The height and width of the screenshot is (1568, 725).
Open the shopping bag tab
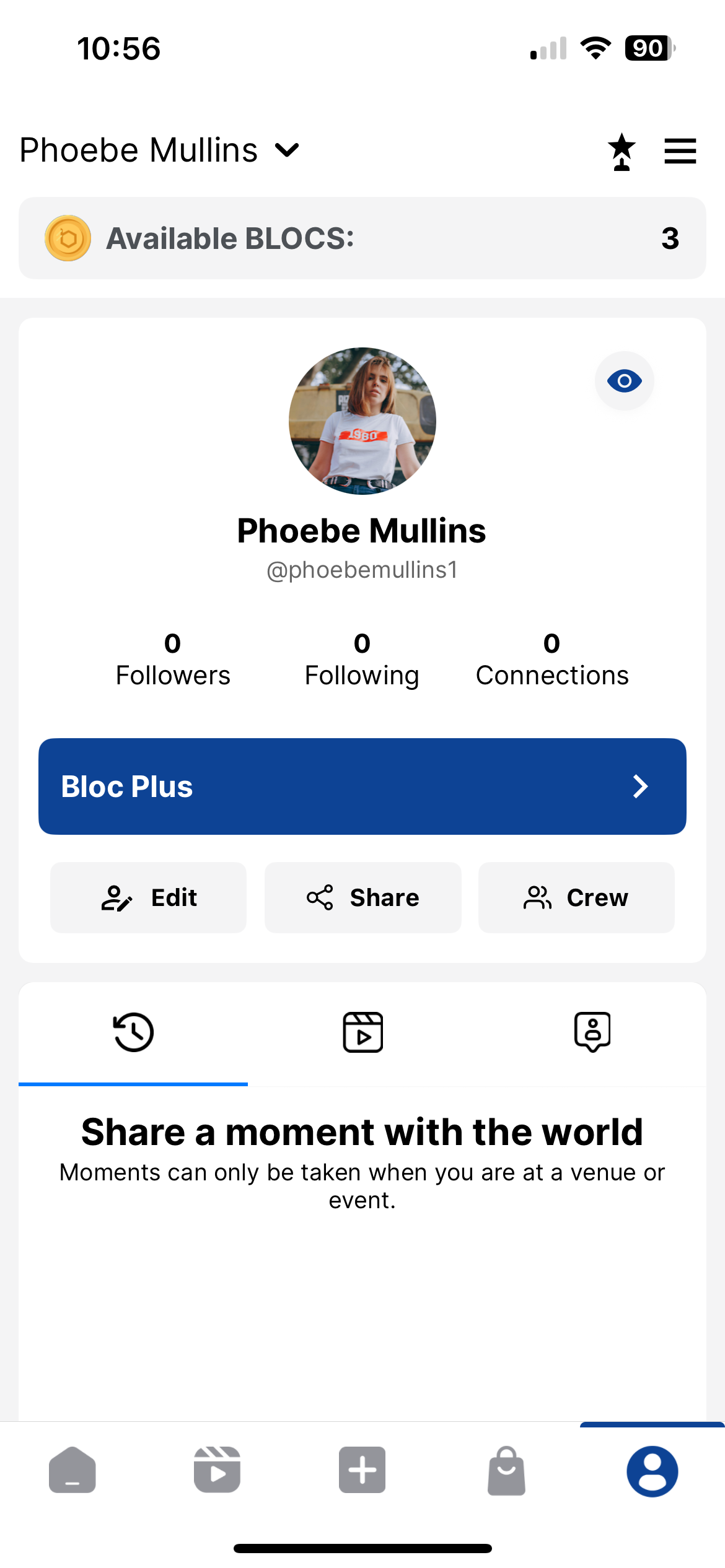click(507, 1470)
